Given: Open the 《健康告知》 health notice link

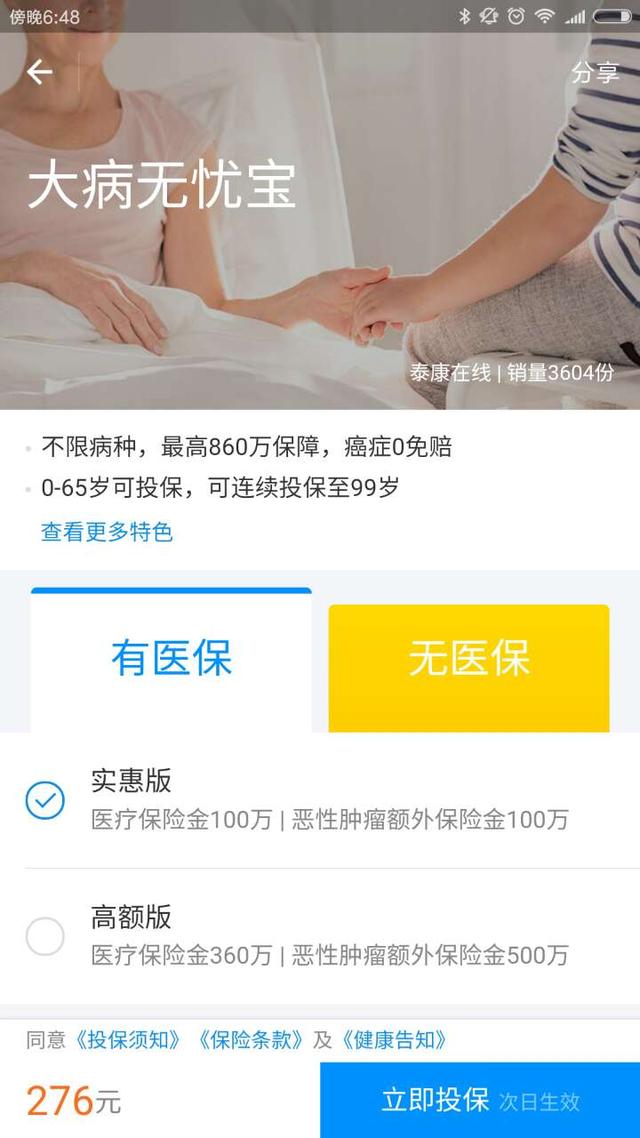Looking at the screenshot, I should point(393,1040).
